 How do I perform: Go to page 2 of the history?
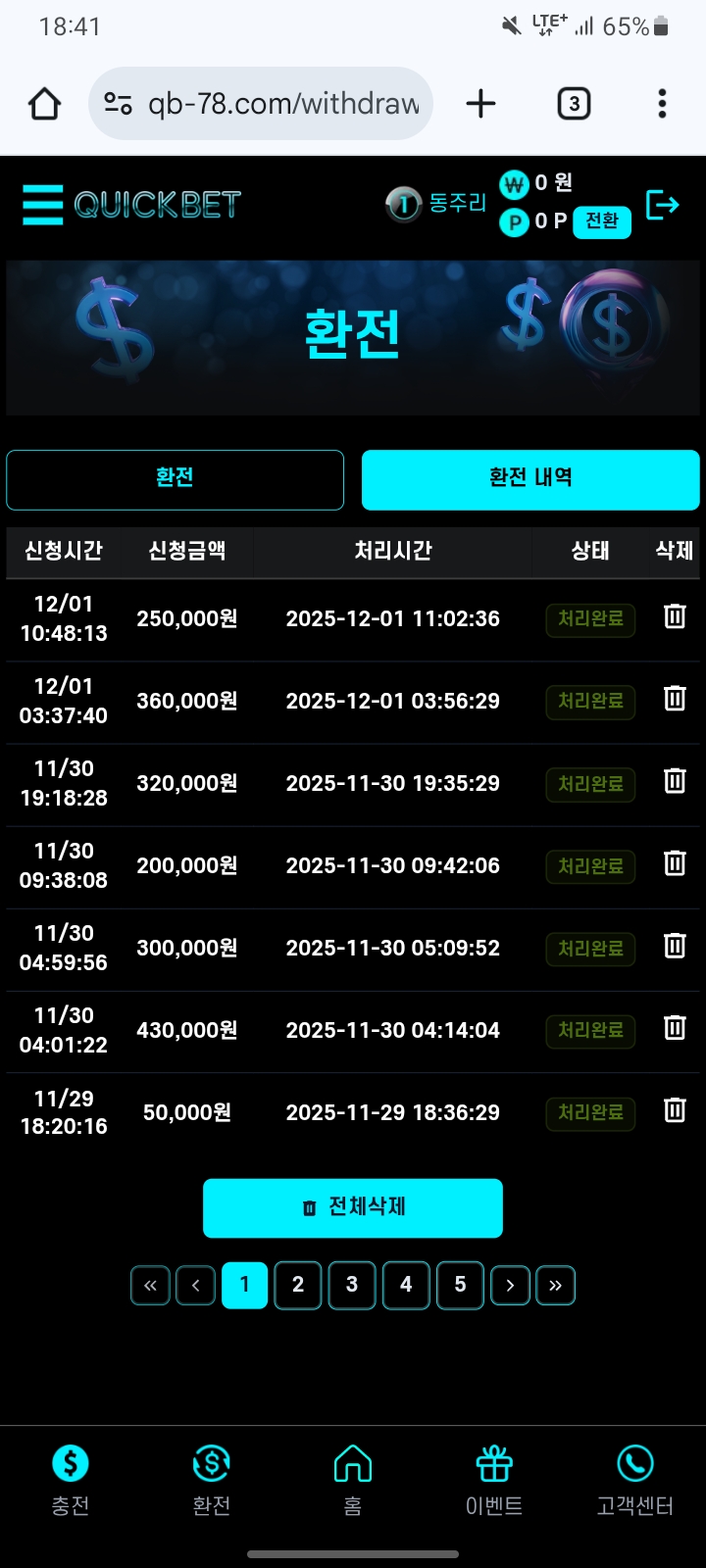(298, 1285)
